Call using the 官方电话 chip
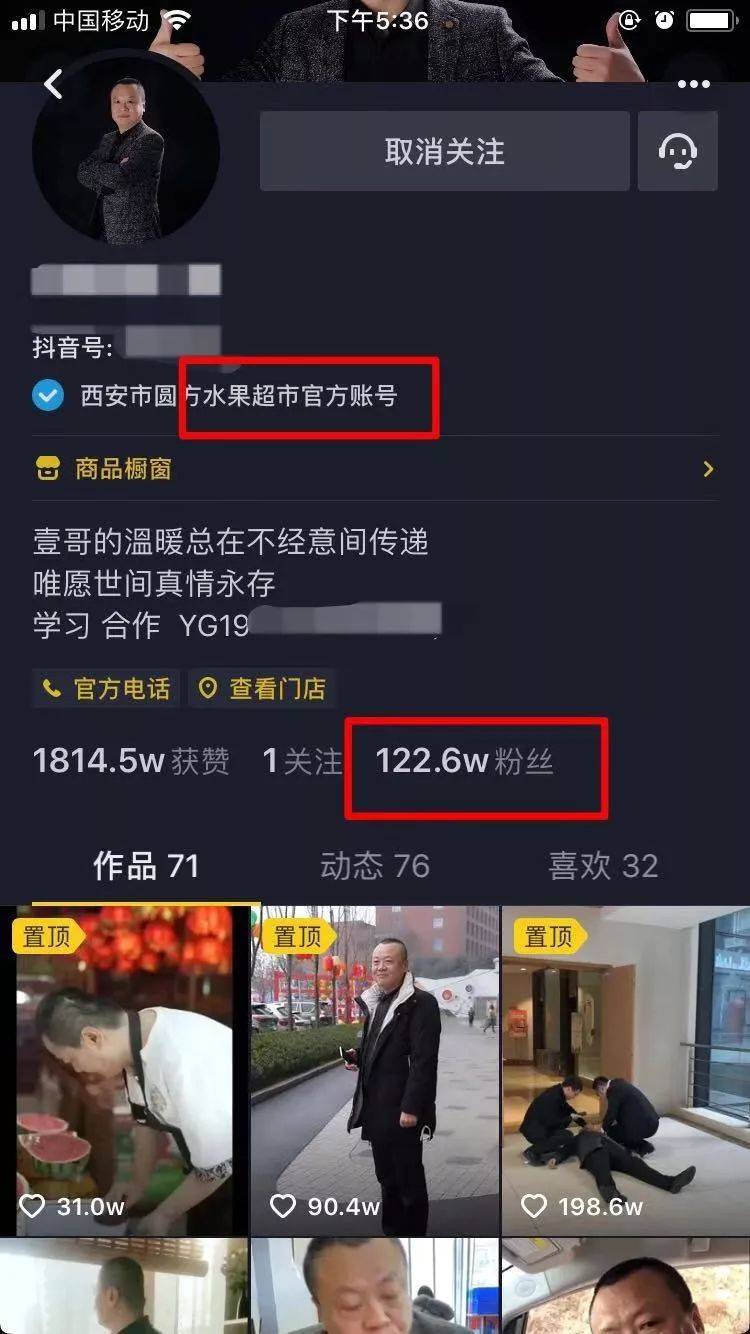The width and height of the screenshot is (750, 1334). [x=106, y=689]
